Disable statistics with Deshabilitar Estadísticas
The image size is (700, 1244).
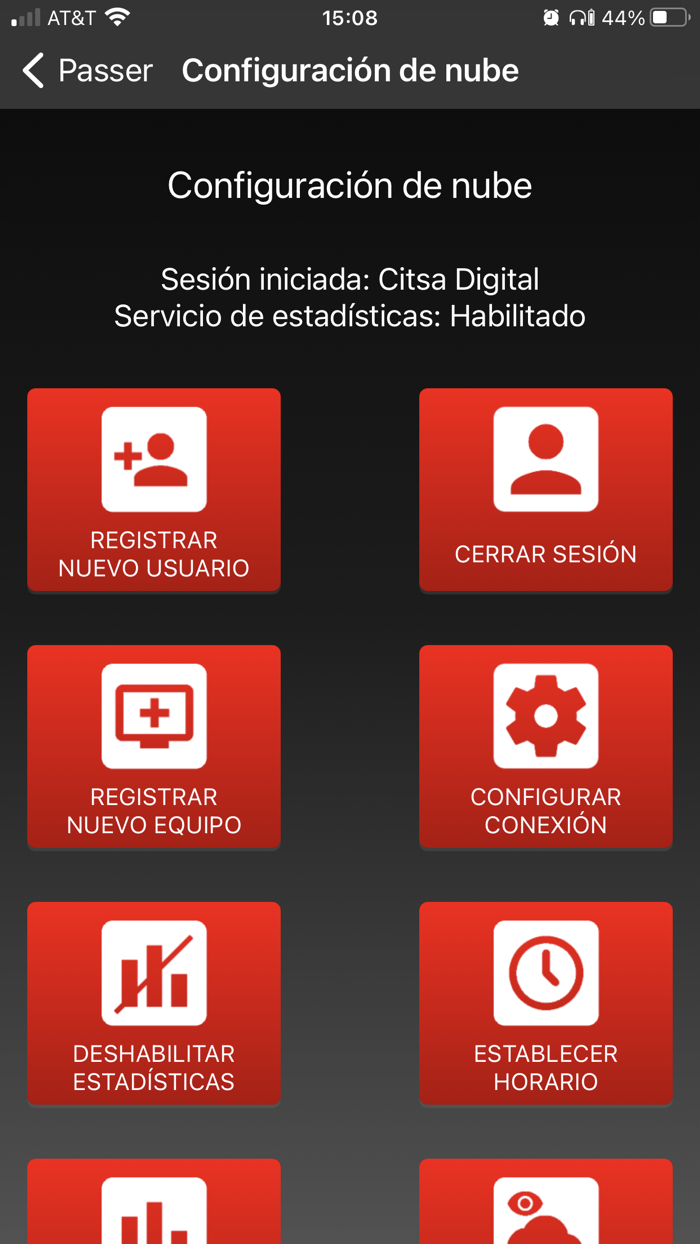154,1004
